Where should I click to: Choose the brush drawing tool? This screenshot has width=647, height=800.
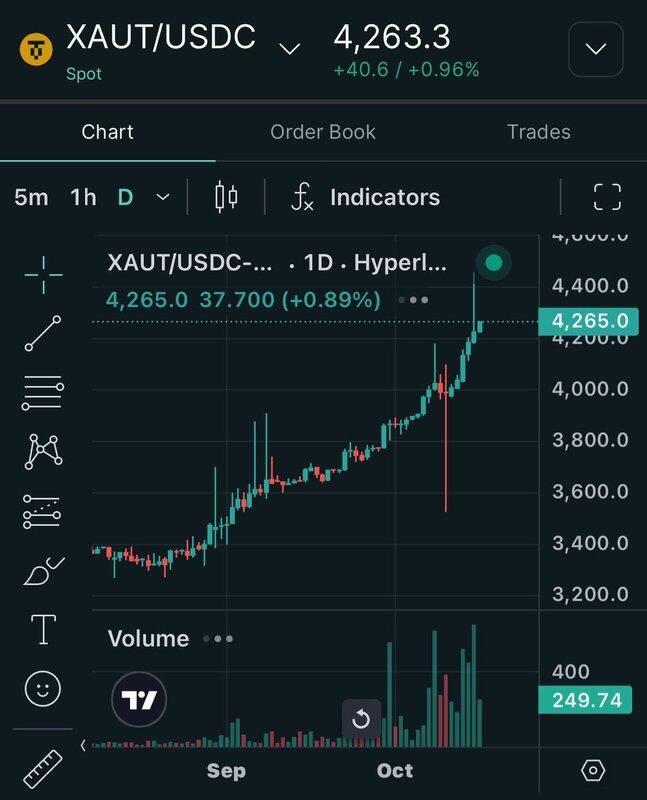tap(43, 572)
